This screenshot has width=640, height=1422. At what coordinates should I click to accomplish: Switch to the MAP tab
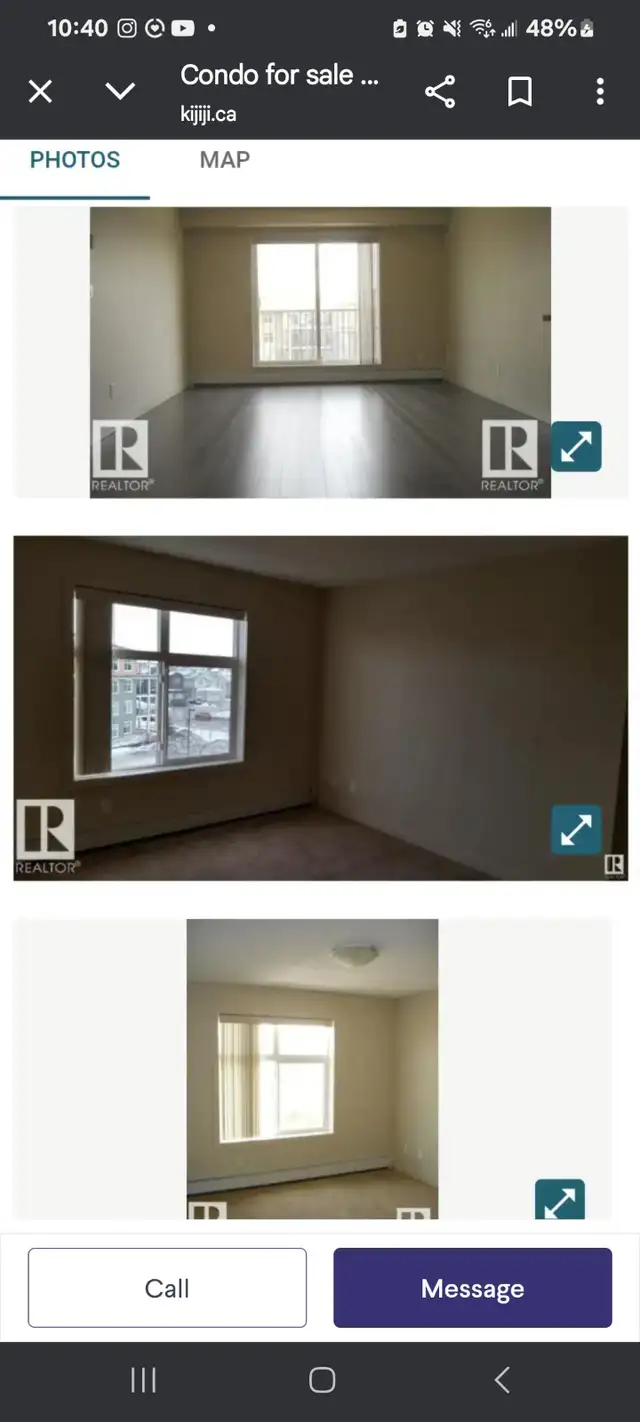(x=225, y=160)
